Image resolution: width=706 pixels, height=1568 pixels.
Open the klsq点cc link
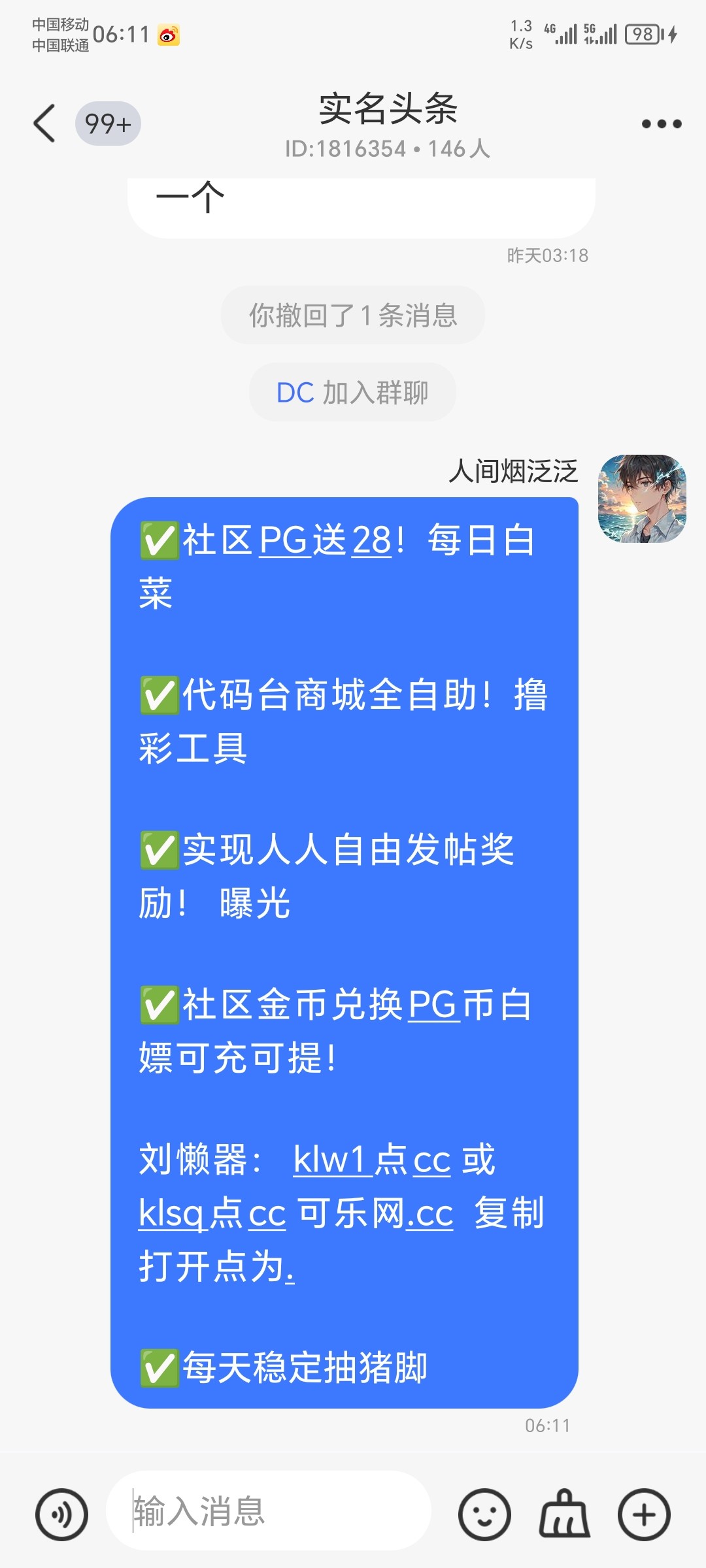[212, 1215]
